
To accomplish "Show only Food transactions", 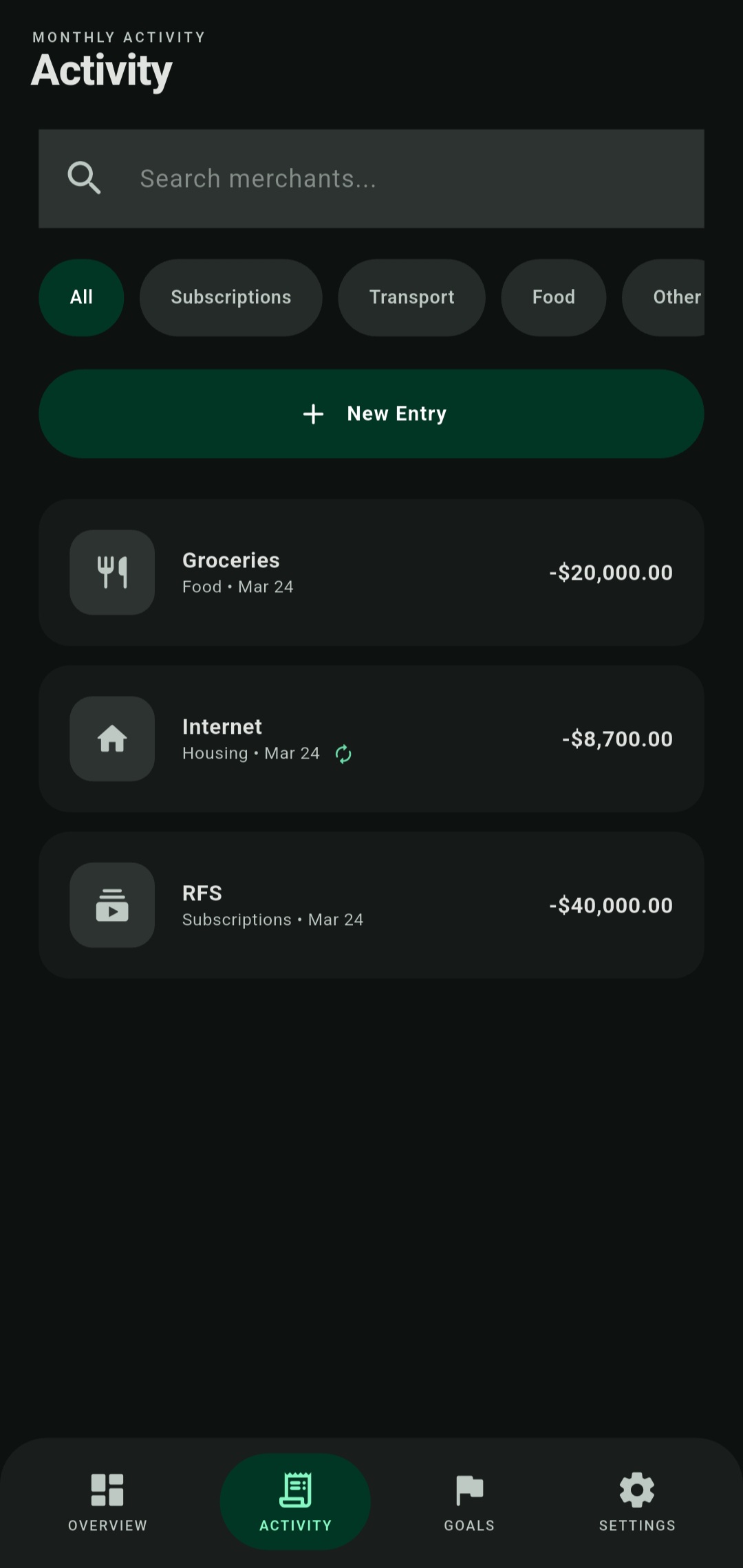I will point(553,297).
